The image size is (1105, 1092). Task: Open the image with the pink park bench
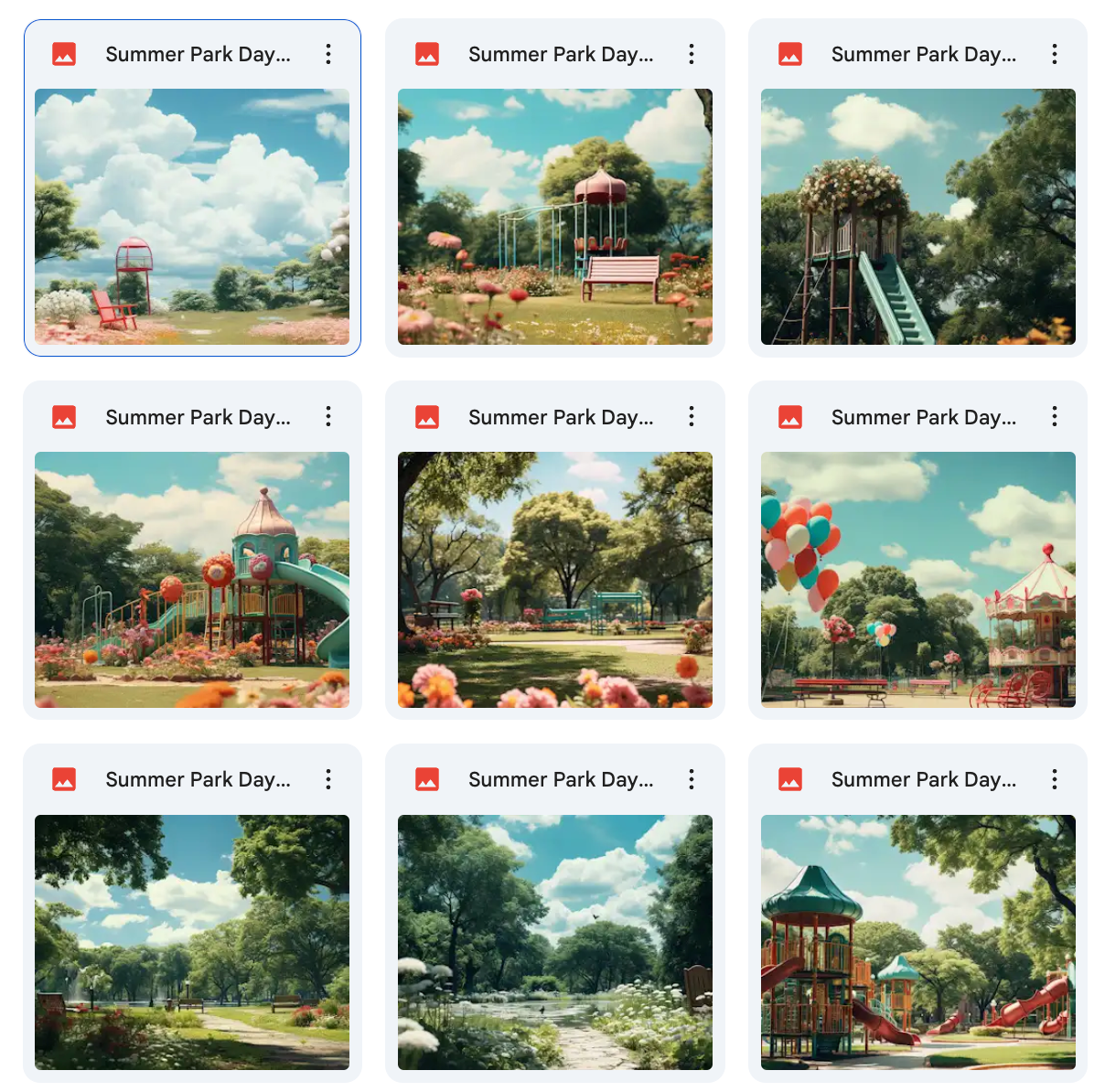tap(555, 217)
